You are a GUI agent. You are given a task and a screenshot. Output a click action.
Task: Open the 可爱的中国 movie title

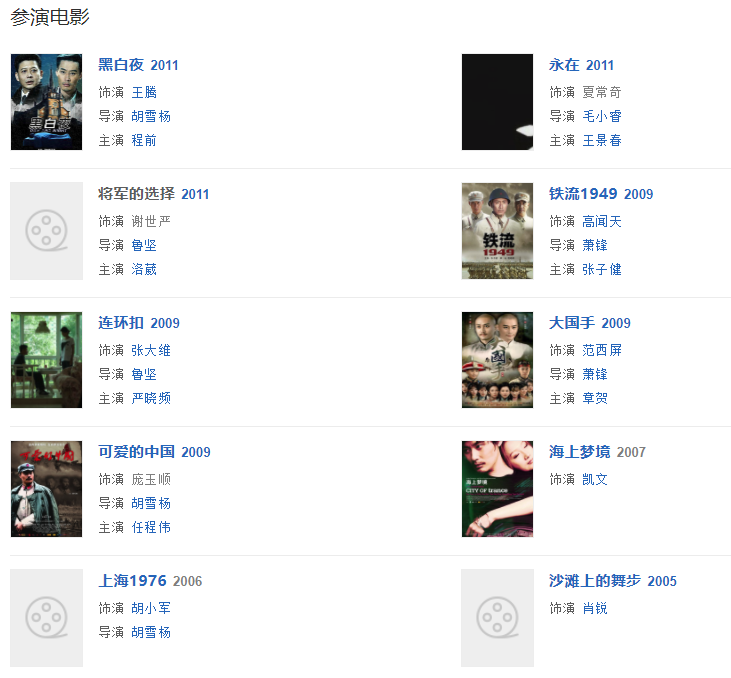point(137,452)
